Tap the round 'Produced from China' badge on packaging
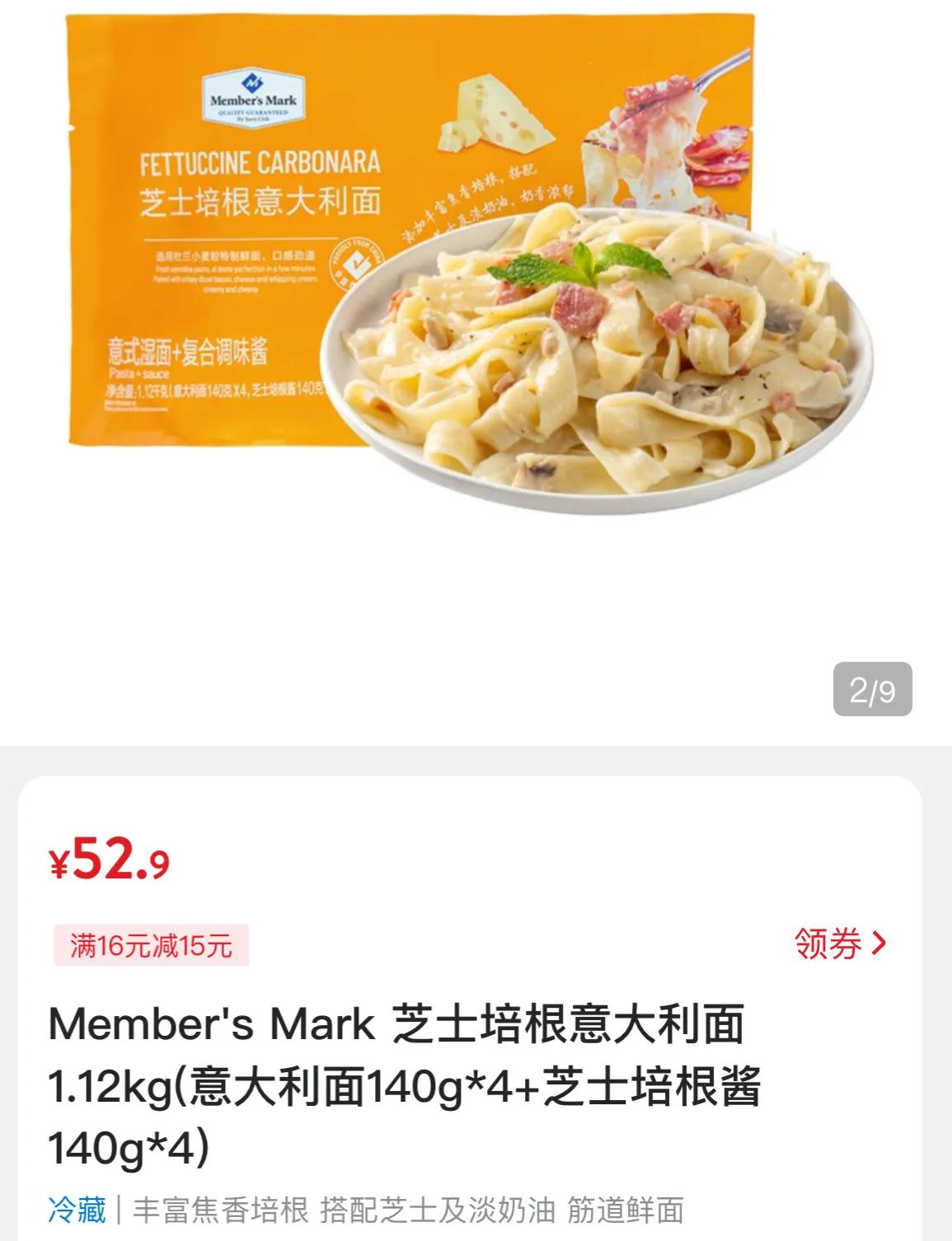This screenshot has height=1241, width=952. pos(356,264)
